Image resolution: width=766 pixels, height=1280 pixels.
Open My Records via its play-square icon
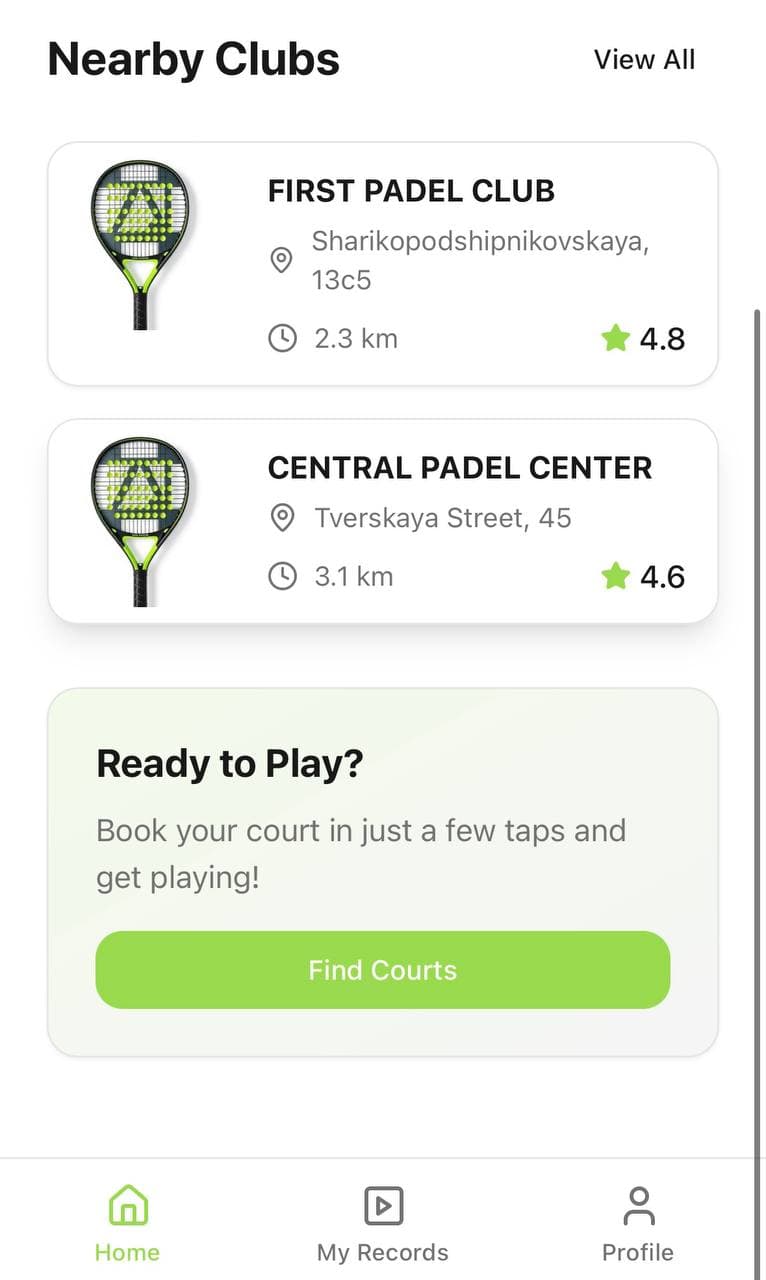[x=383, y=1206]
